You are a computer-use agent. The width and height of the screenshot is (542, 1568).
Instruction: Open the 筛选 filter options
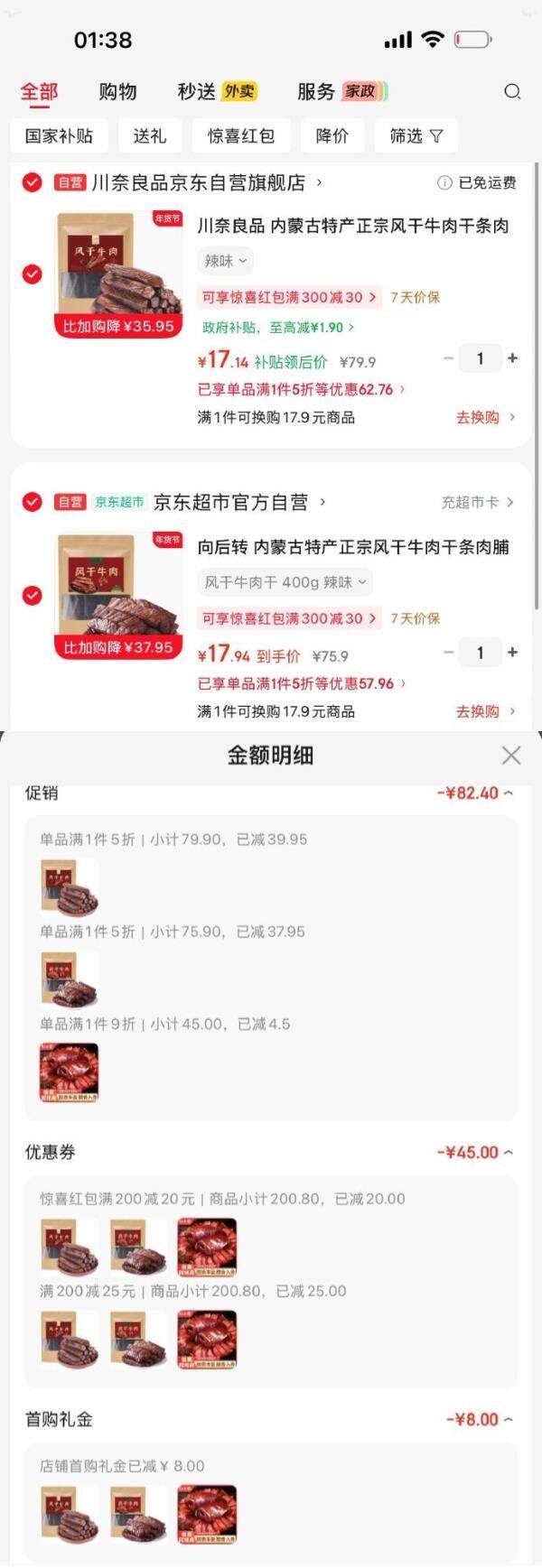pyautogui.click(x=416, y=136)
